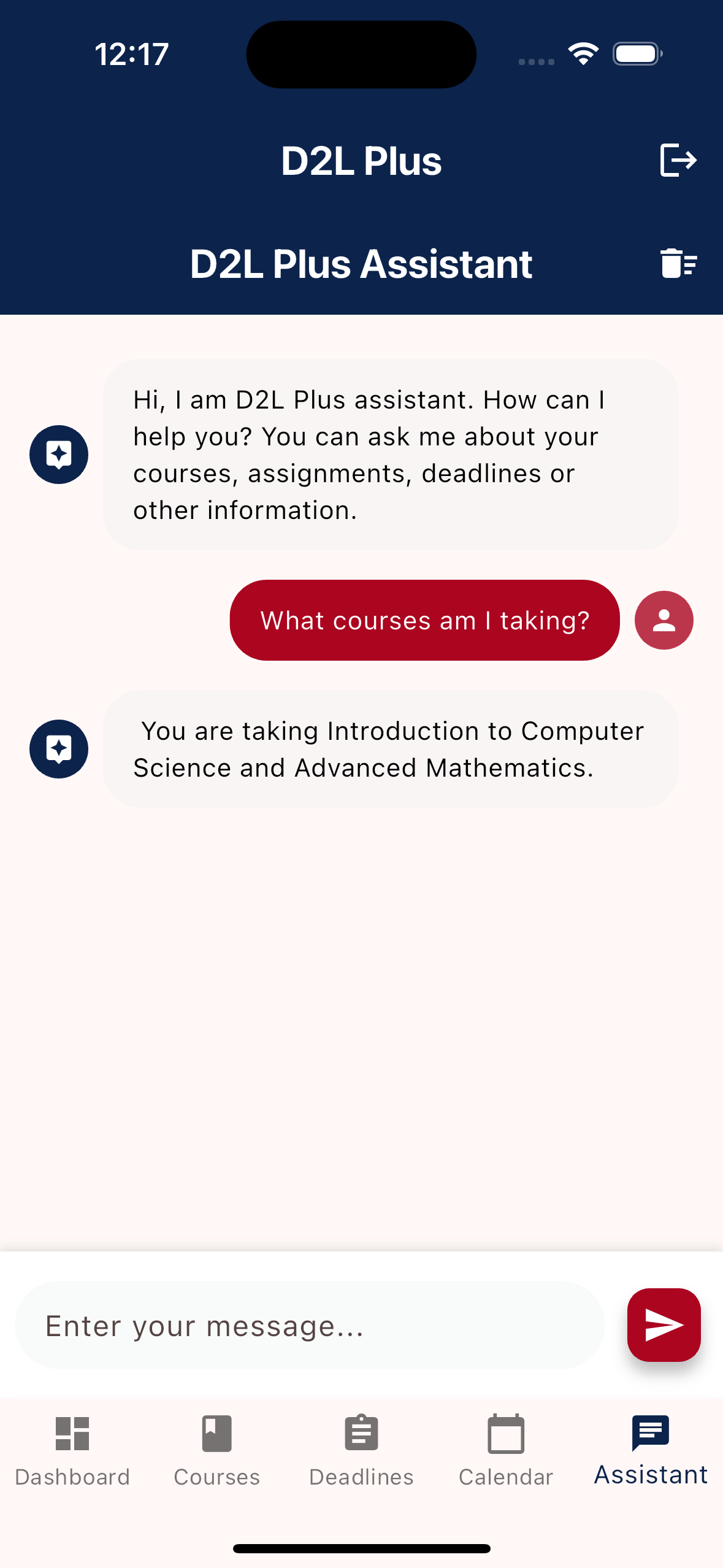The height and width of the screenshot is (1568, 723).
Task: Select the Calendar tab
Action: pos(506,1451)
